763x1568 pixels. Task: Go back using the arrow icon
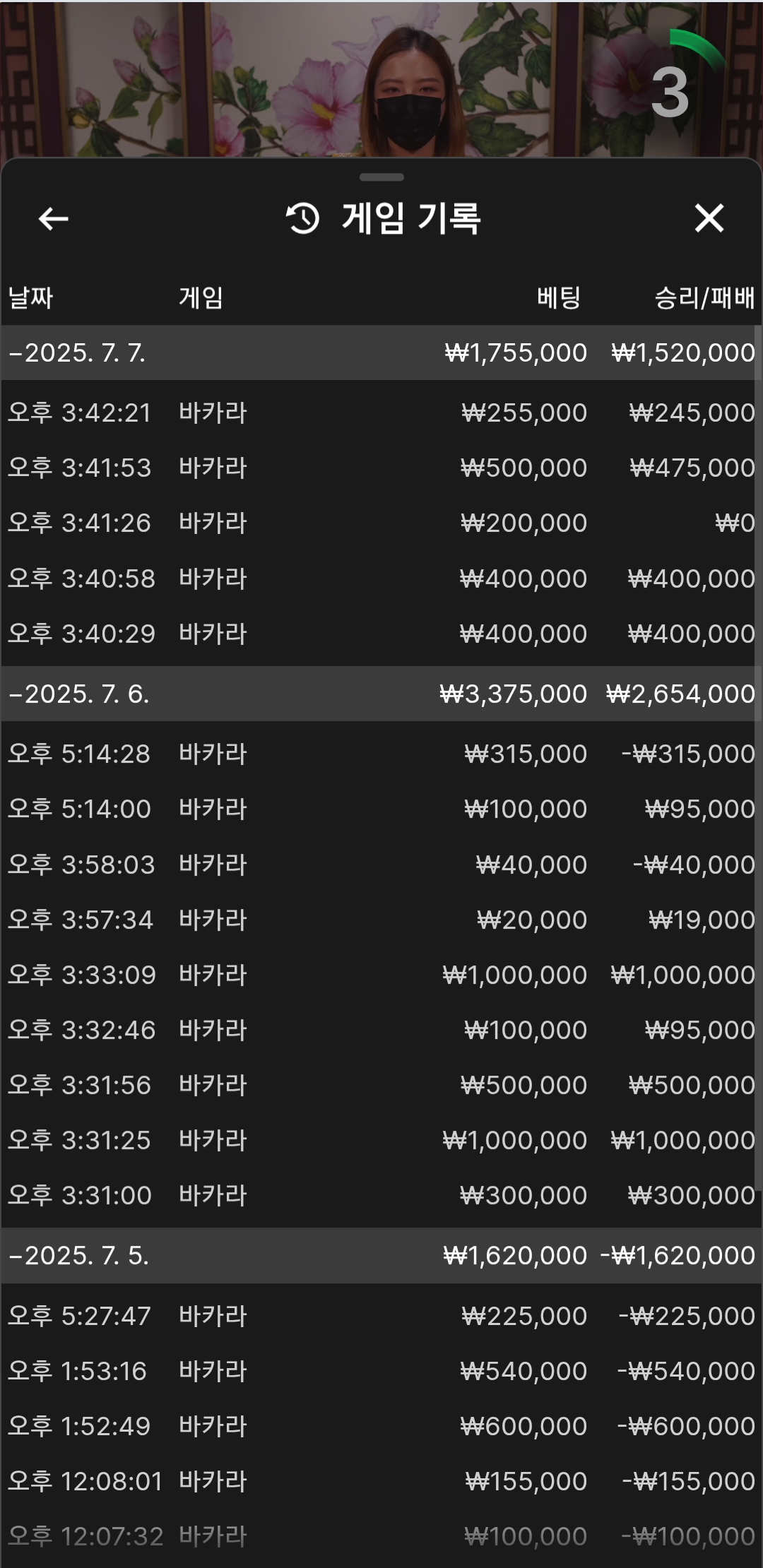[x=53, y=219]
